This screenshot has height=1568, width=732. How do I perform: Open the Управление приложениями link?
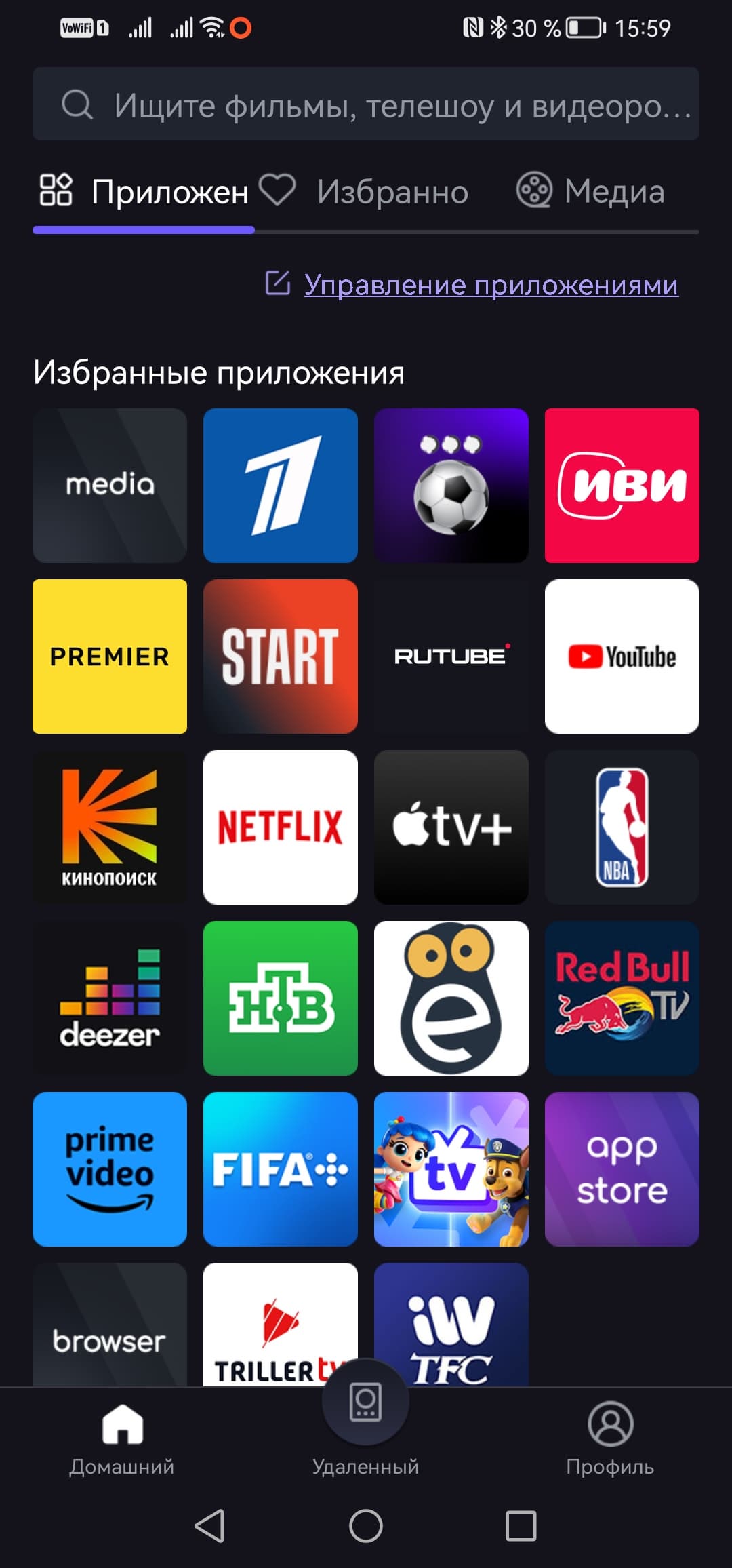click(491, 285)
